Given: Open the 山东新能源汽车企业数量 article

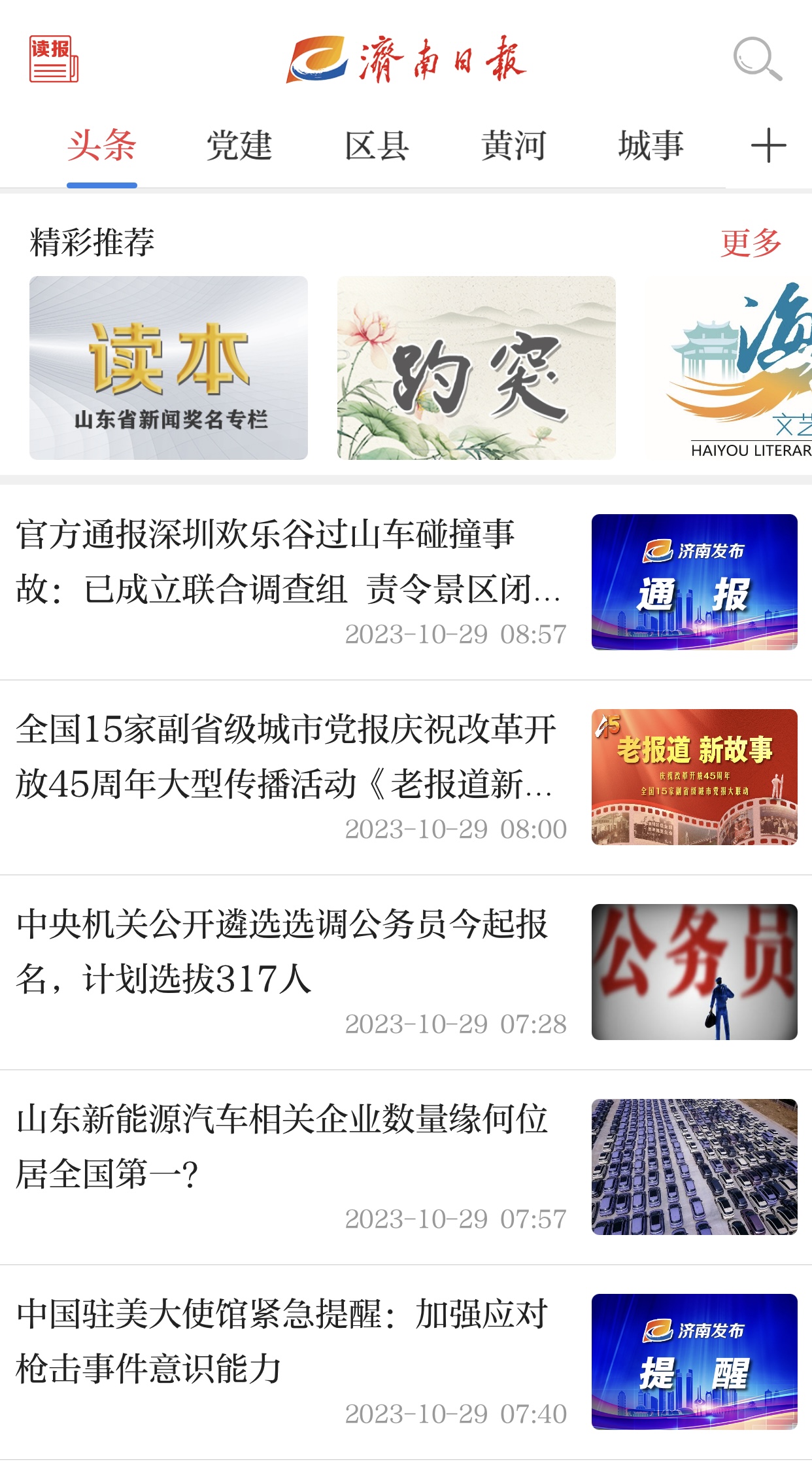Looking at the screenshot, I should click(288, 1146).
